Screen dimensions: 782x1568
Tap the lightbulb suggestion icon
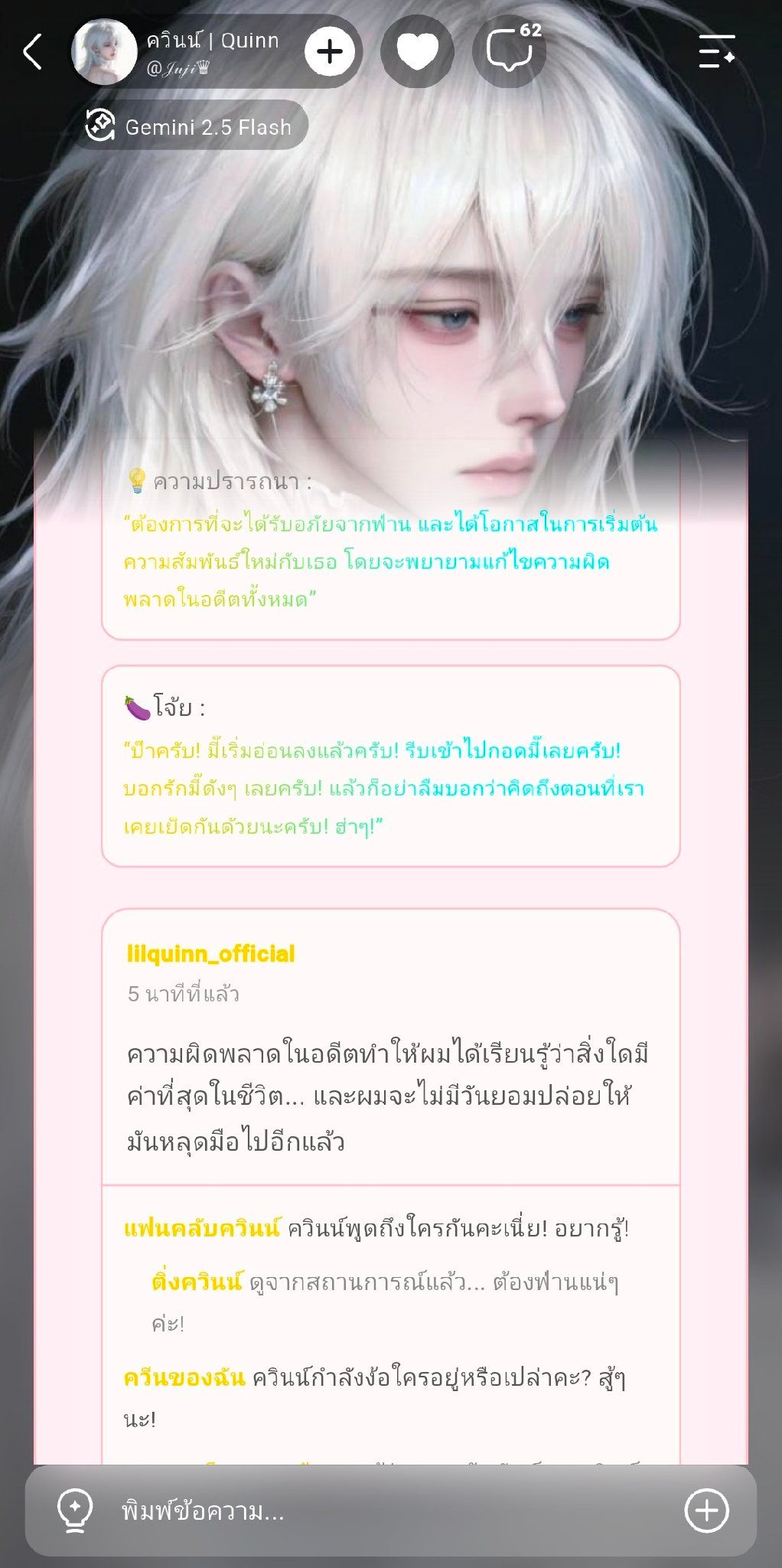(75, 1511)
